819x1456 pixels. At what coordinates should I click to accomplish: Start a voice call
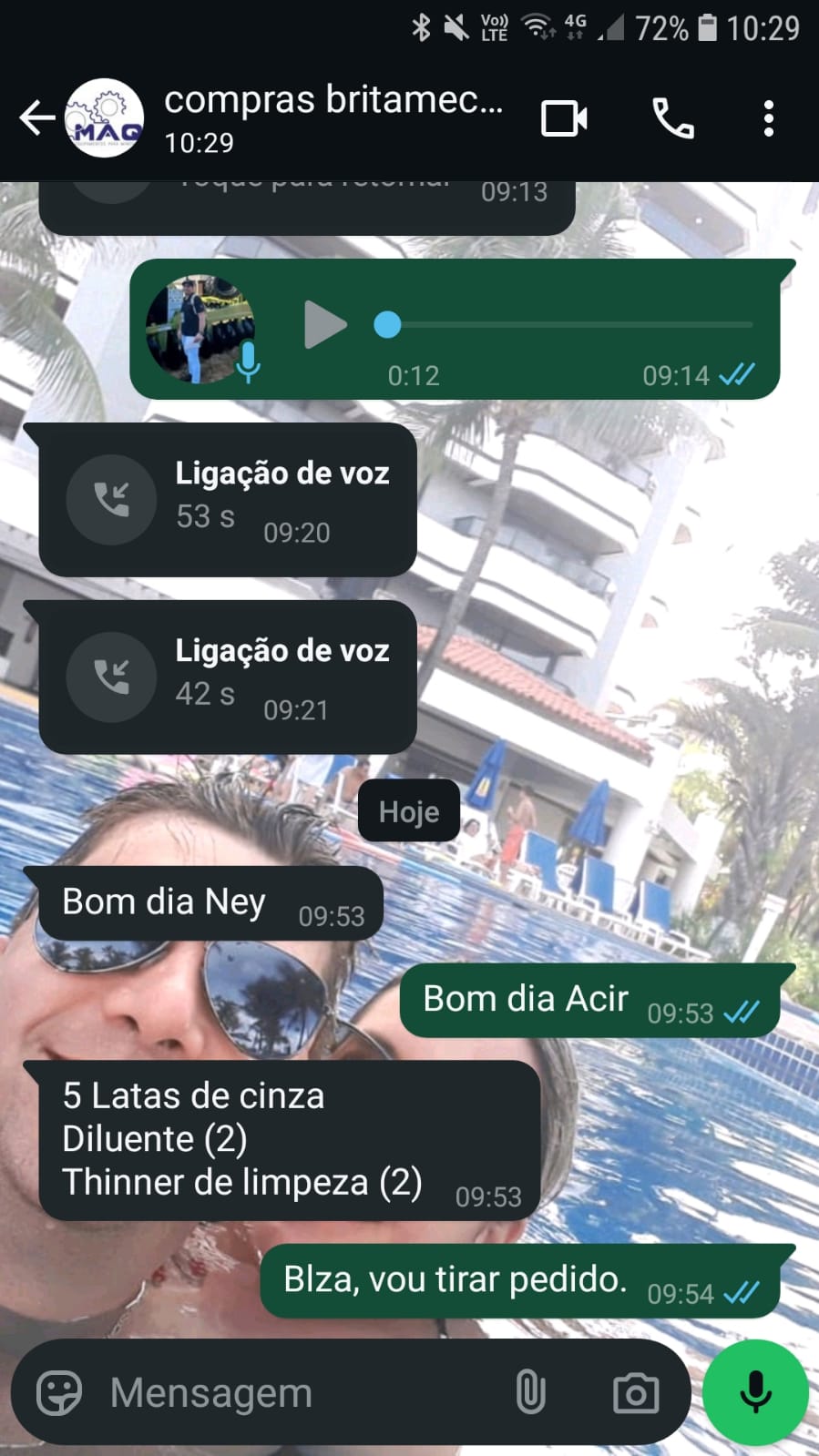pyautogui.click(x=673, y=119)
